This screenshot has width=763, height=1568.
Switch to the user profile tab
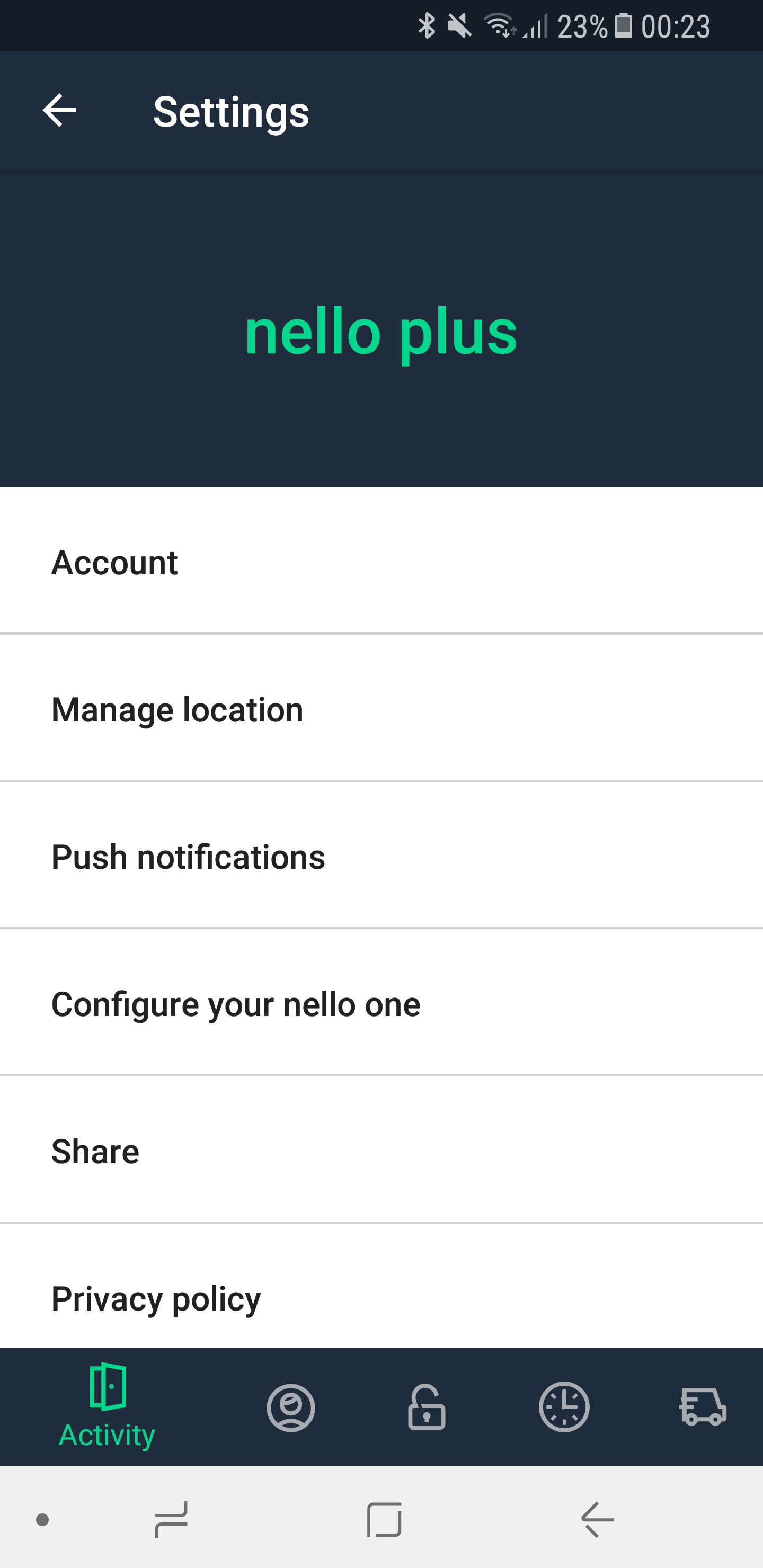pos(290,1407)
